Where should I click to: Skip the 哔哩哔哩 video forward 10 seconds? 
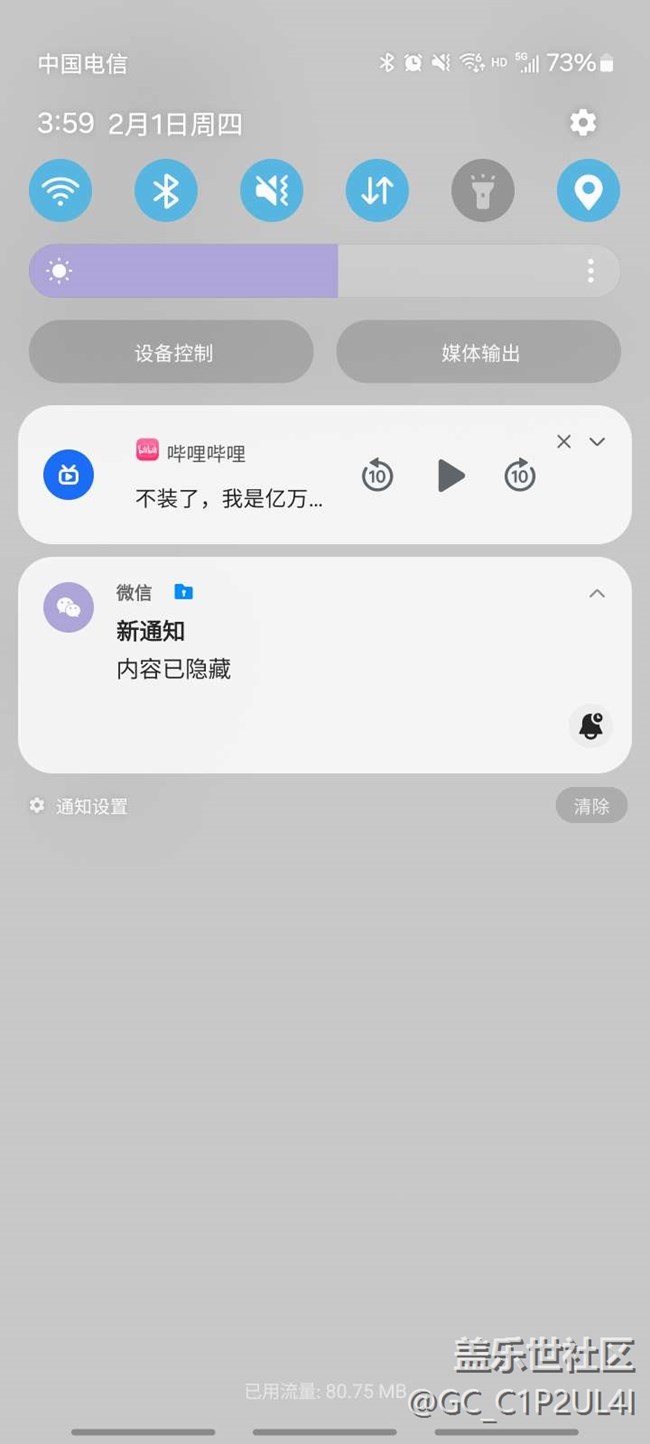[520, 475]
